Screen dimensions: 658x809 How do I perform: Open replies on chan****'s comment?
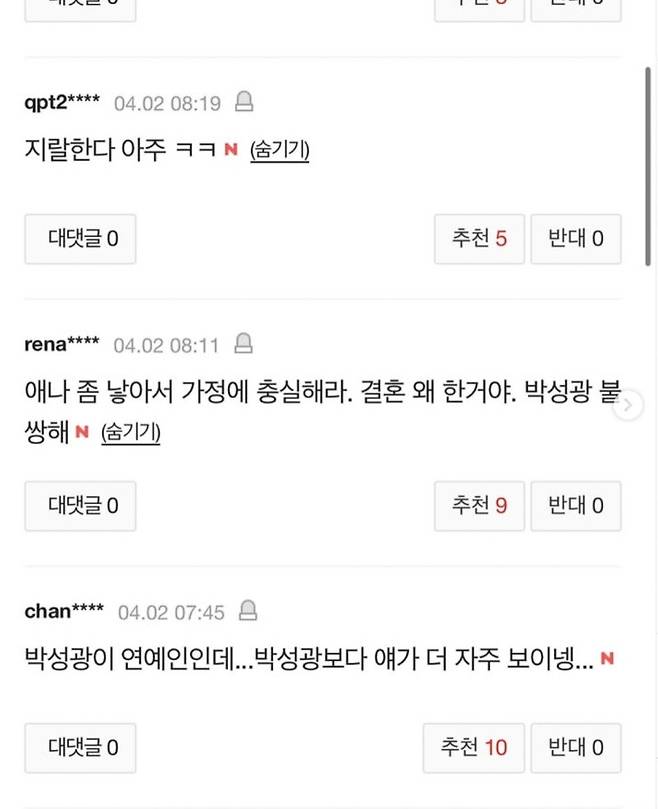[x=80, y=747]
